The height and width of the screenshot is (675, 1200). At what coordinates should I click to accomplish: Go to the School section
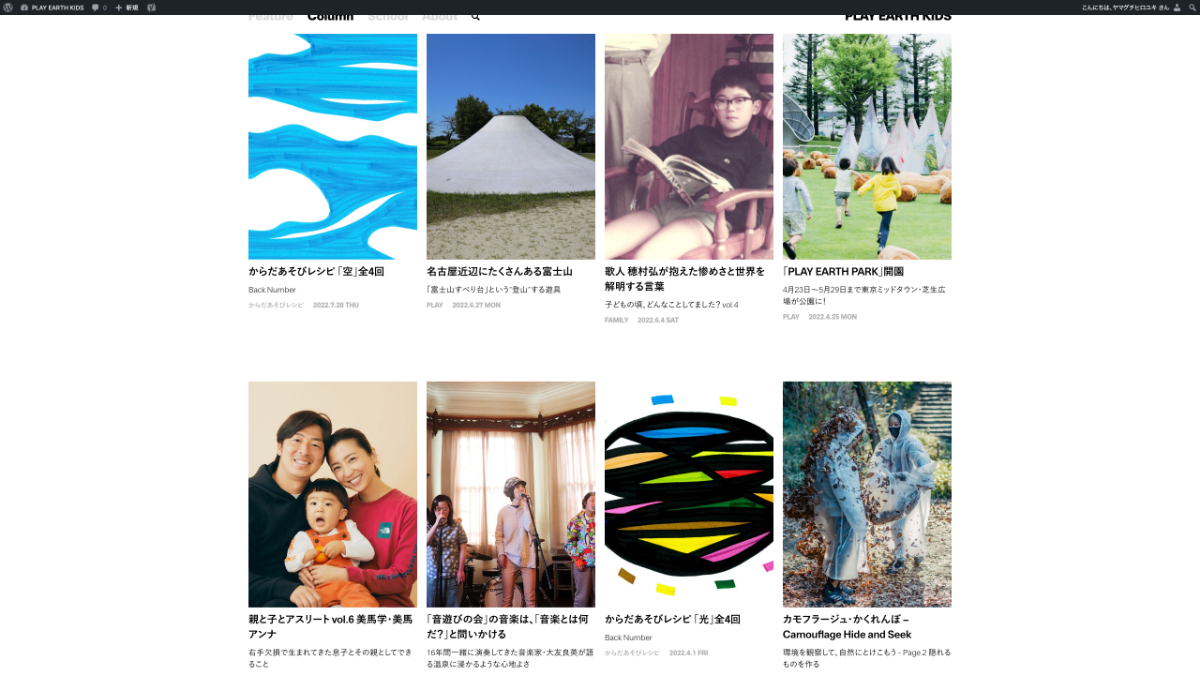tap(387, 17)
